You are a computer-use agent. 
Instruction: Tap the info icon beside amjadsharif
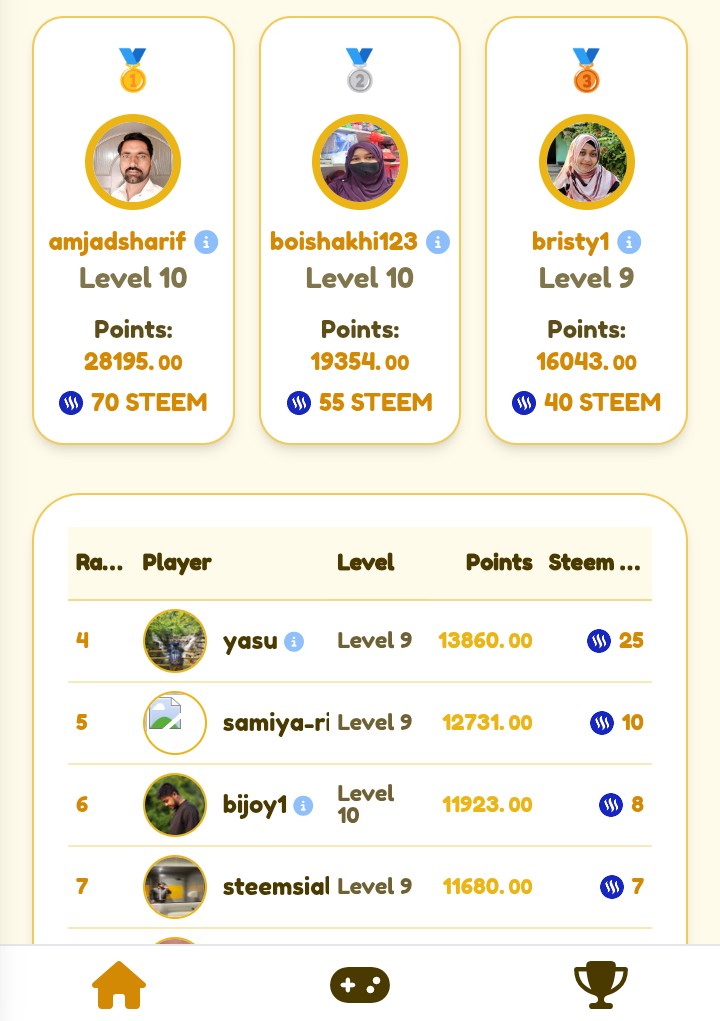[206, 242]
